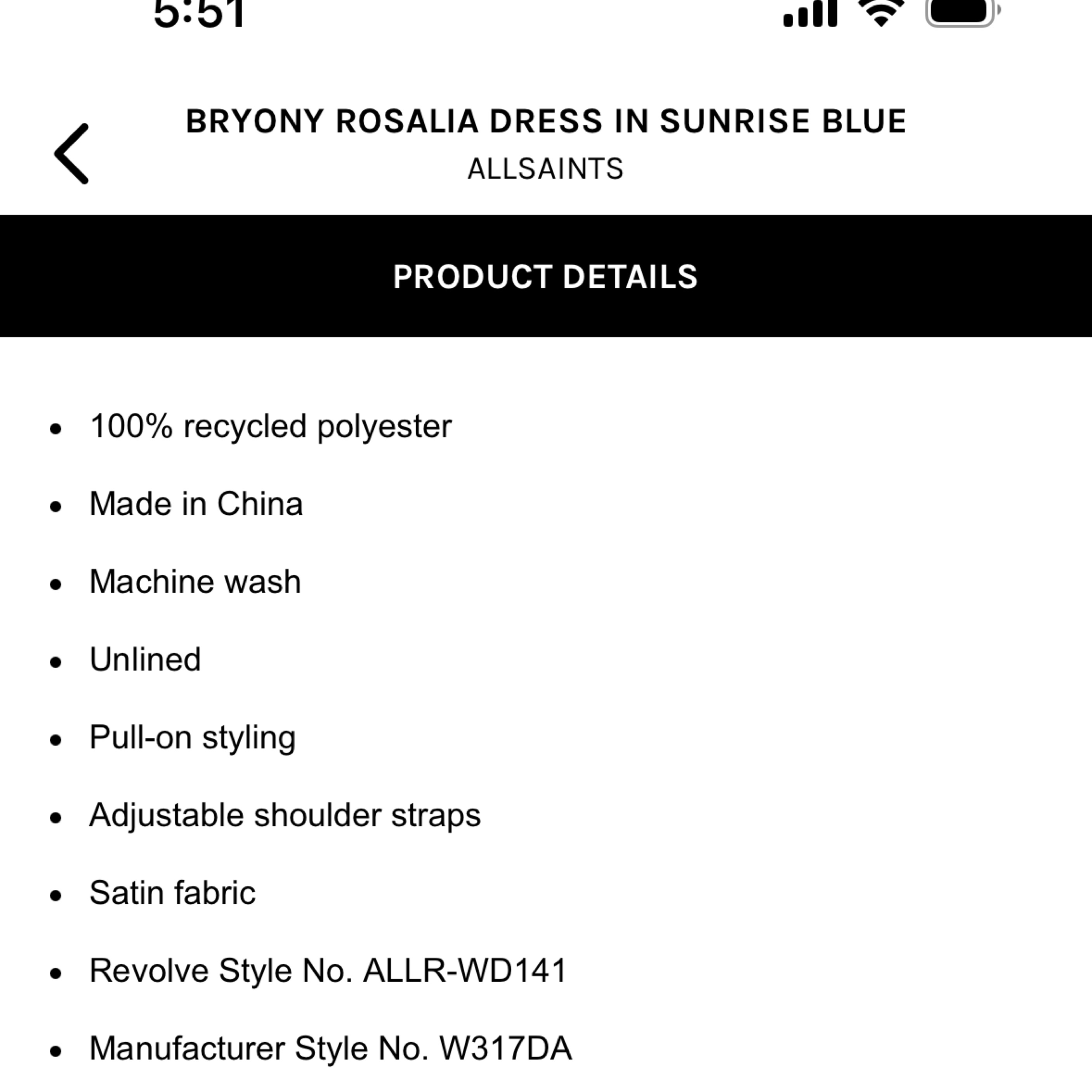Go back from the product details page
Screen dimensions: 1092x1092
(72, 154)
